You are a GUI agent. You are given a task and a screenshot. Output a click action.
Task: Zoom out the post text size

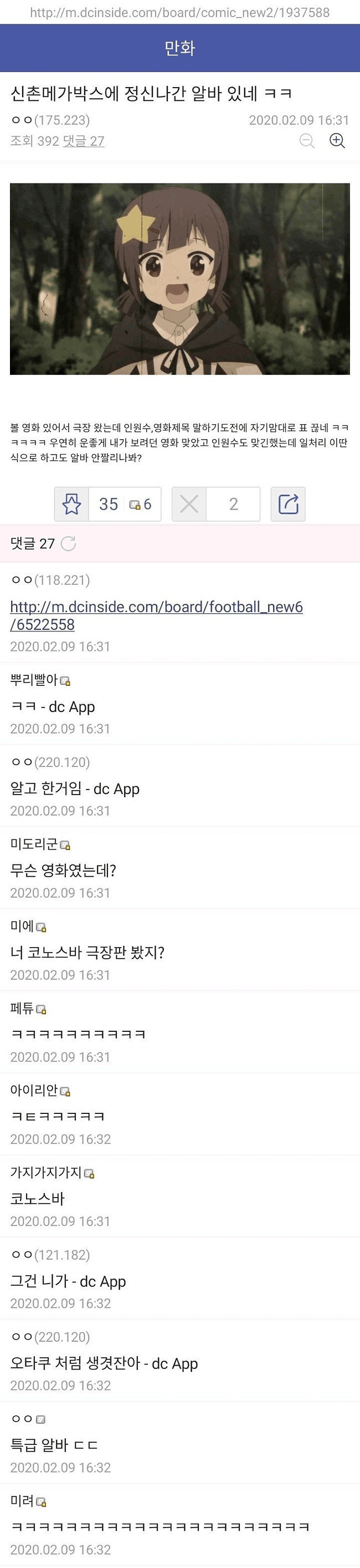tap(307, 141)
